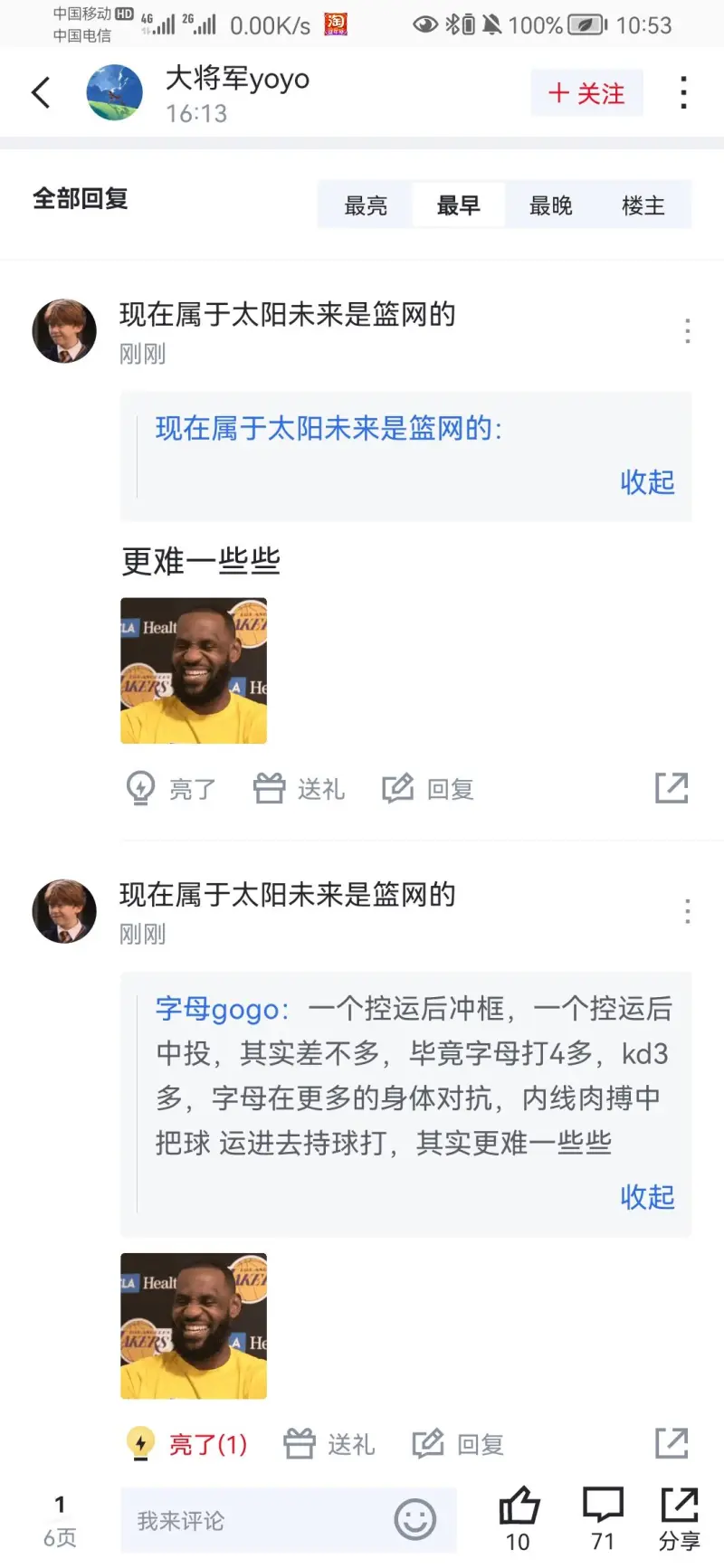Tap 分享 to share the post
This screenshot has width=724, height=1568.
tap(680, 1518)
